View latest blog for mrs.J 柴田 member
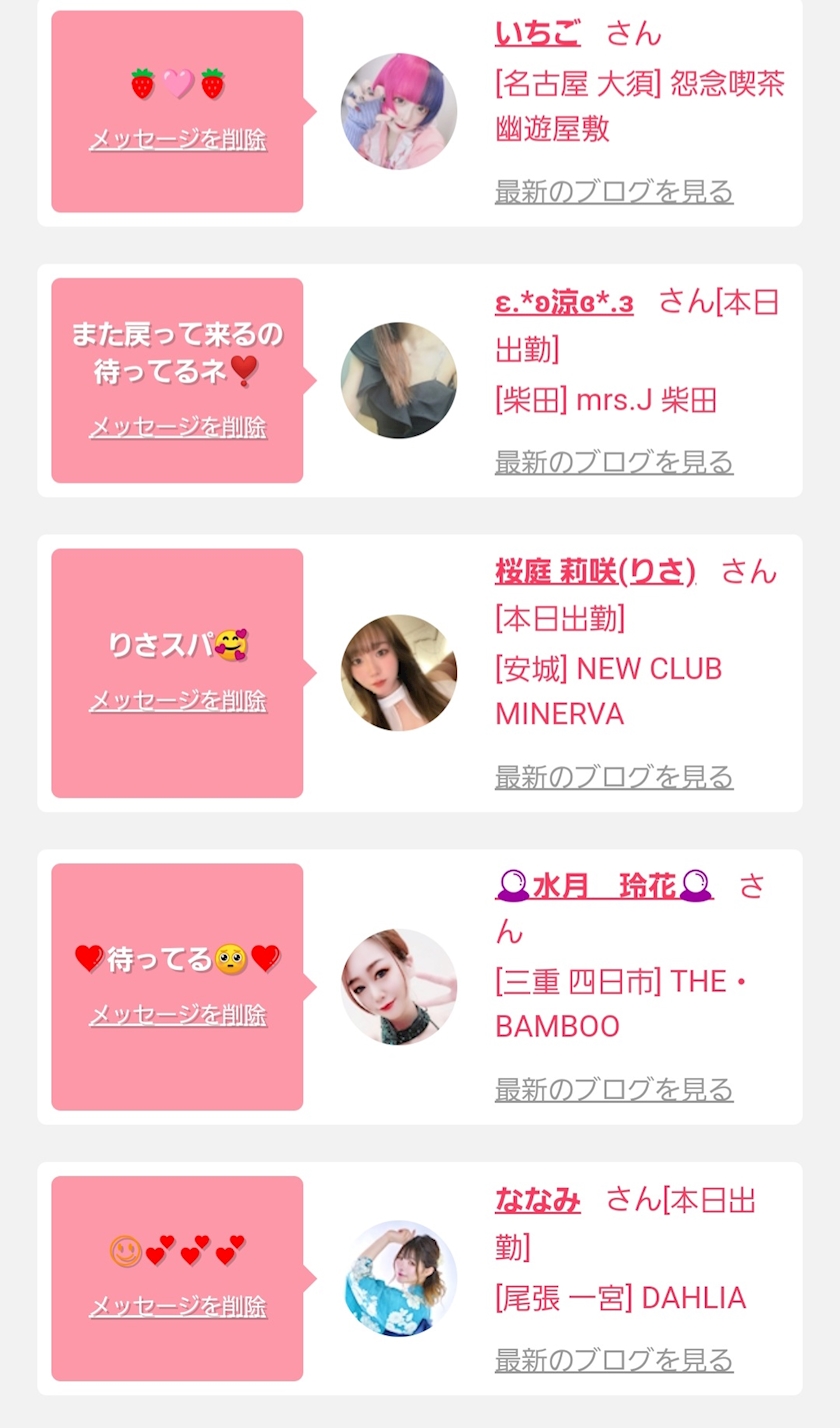Screen dimensions: 840x1428 pyautogui.click(x=614, y=462)
